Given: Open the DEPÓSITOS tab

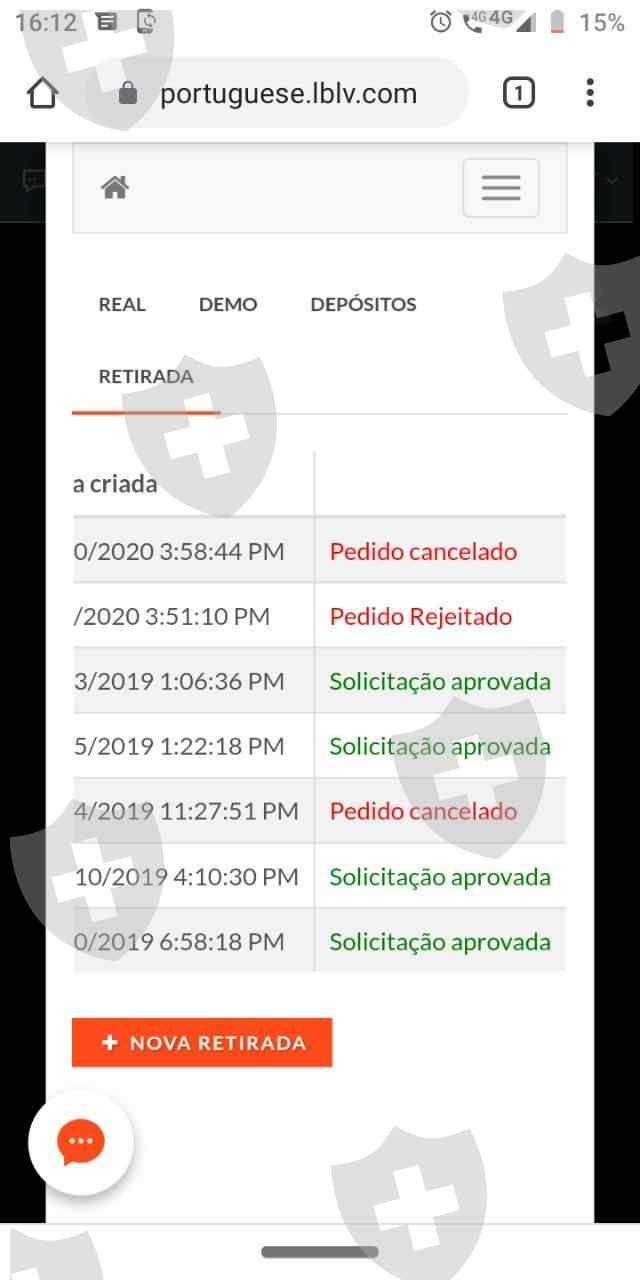Looking at the screenshot, I should [363, 305].
